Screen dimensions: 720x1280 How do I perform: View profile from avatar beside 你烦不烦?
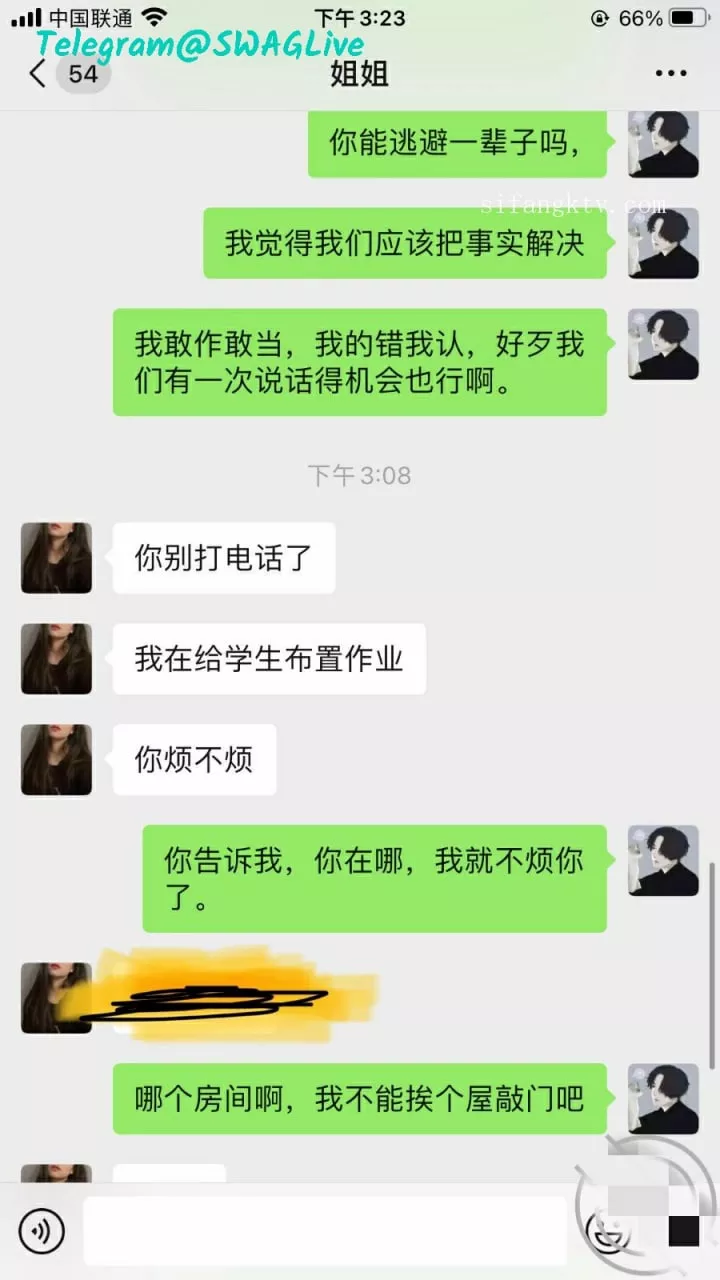(x=56, y=759)
